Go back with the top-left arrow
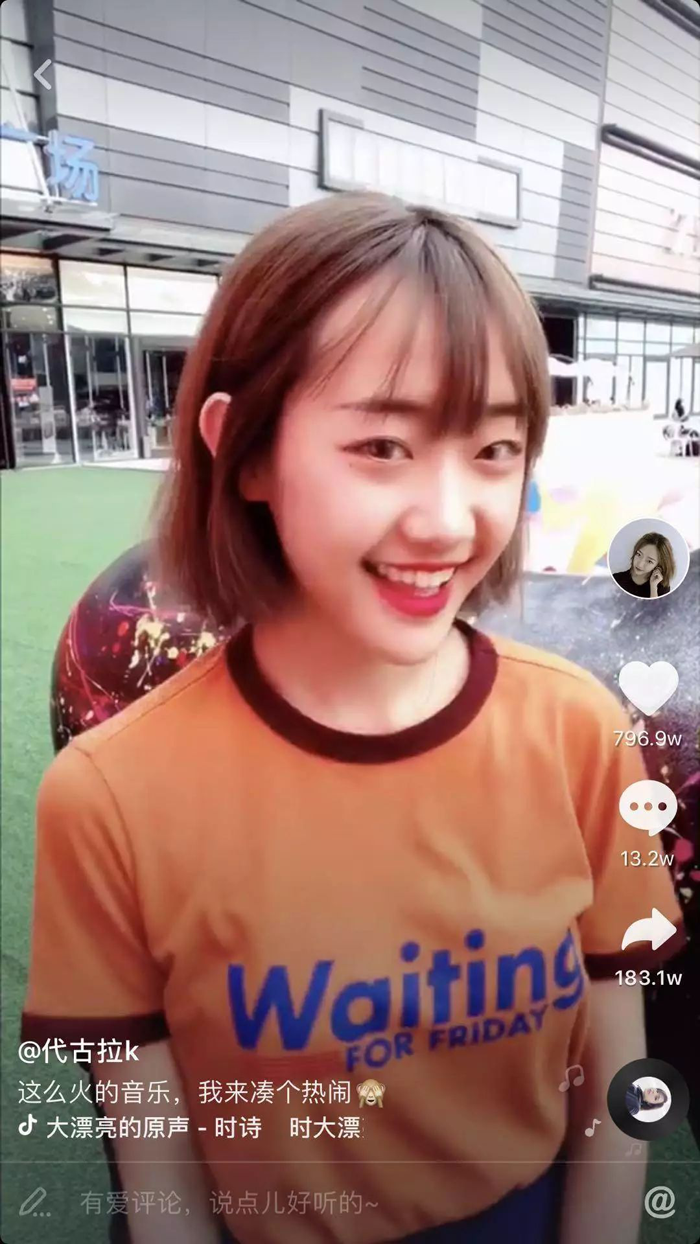The width and height of the screenshot is (700, 1244). 42,74
